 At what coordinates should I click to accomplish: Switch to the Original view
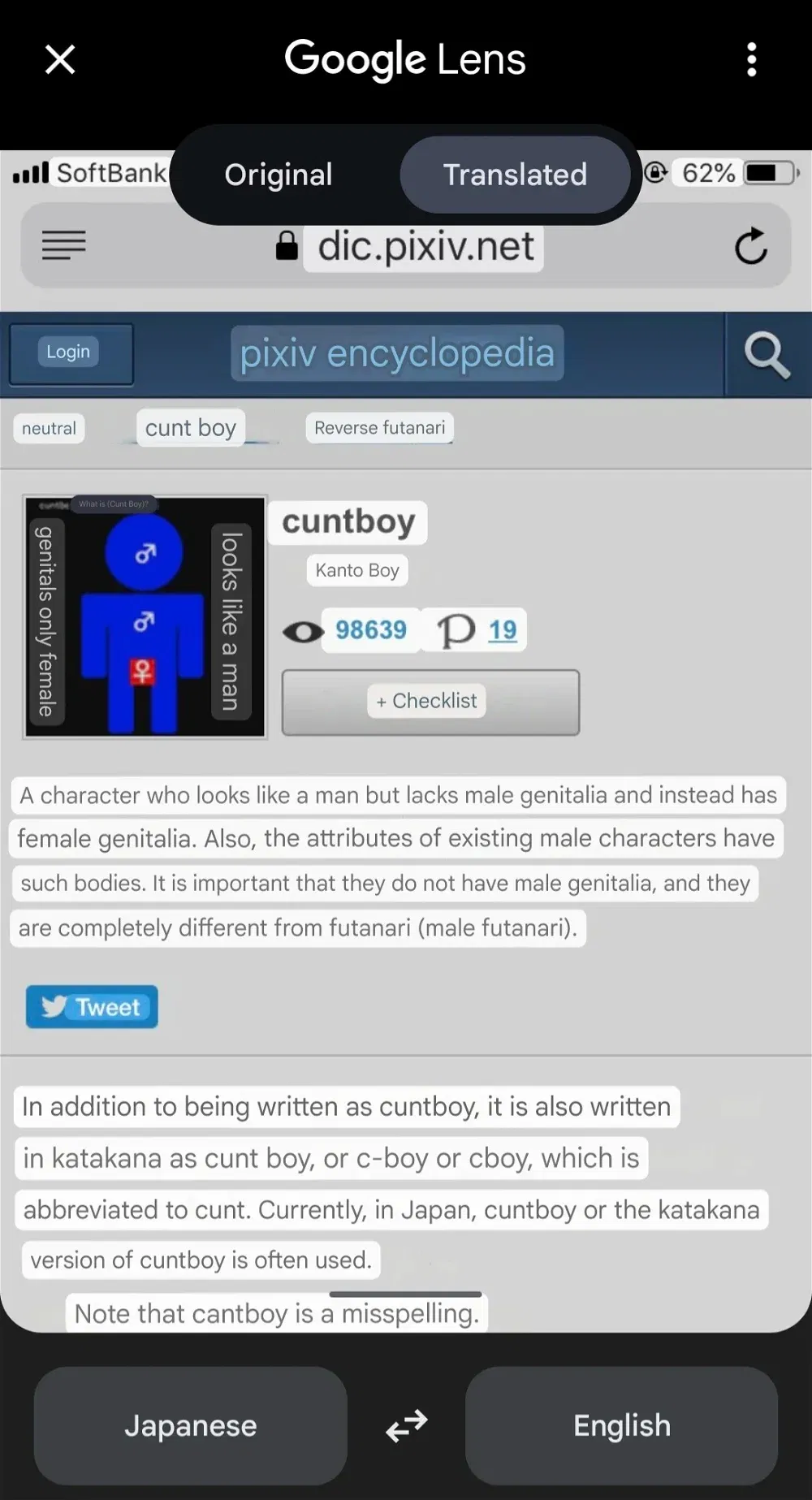pyautogui.click(x=279, y=175)
